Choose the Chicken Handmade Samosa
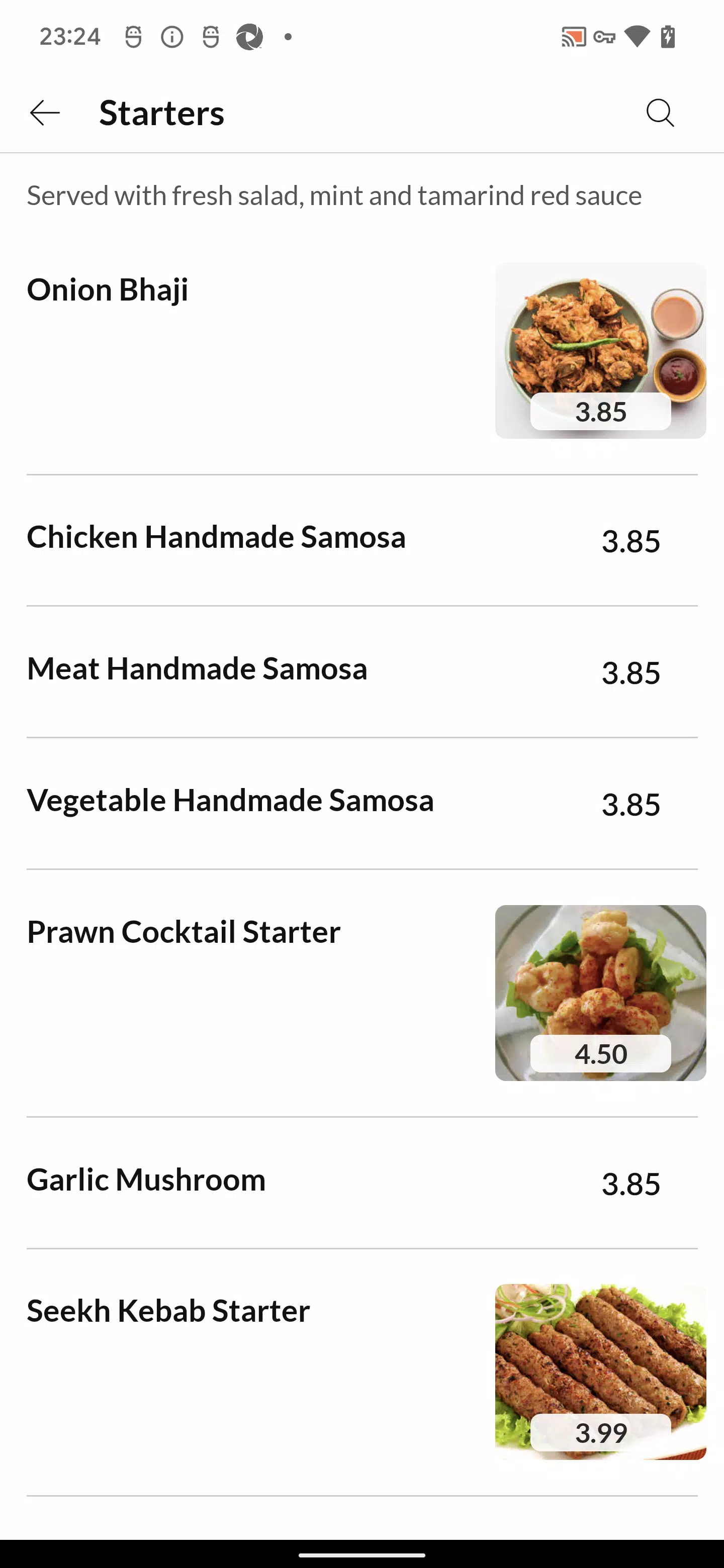Image resolution: width=724 pixels, height=1568 pixels. 361,541
